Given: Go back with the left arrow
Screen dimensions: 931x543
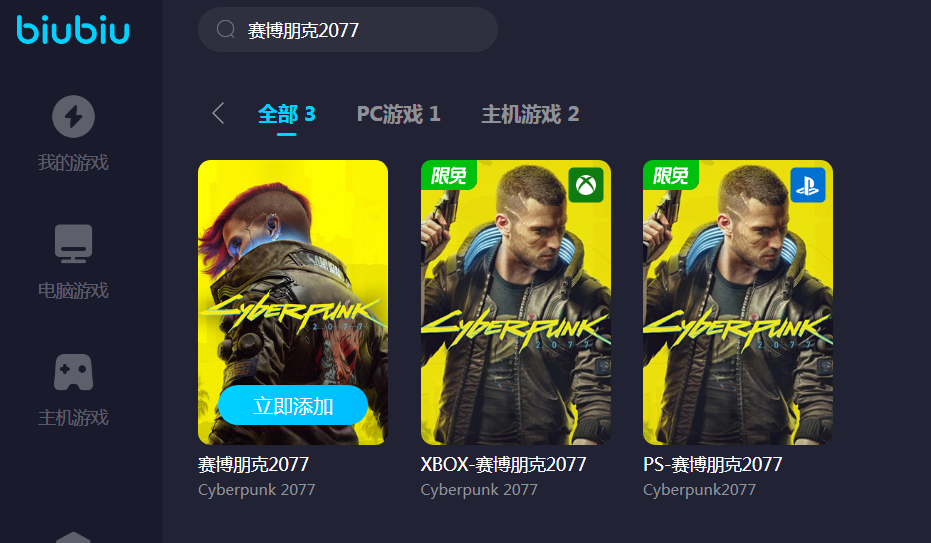Looking at the screenshot, I should tap(218, 113).
